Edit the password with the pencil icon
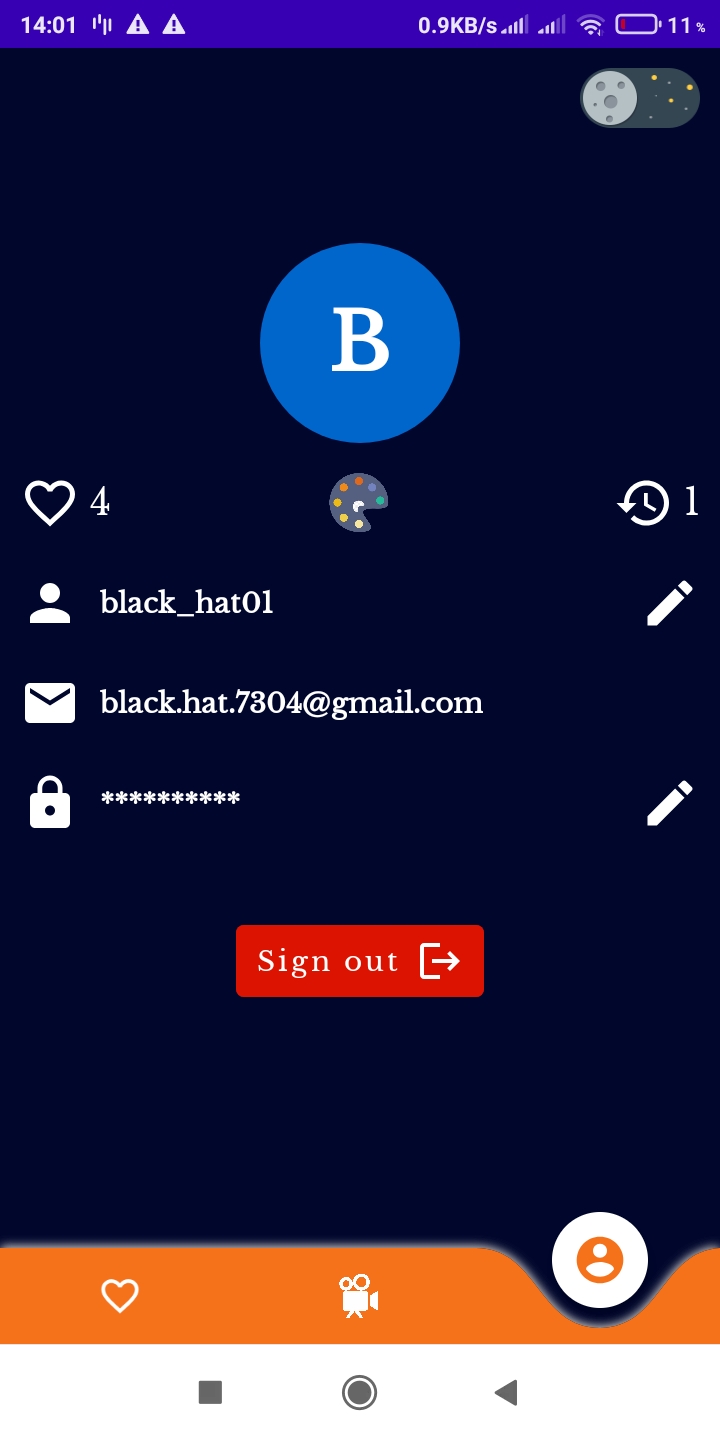The width and height of the screenshot is (720, 1440). (x=670, y=803)
